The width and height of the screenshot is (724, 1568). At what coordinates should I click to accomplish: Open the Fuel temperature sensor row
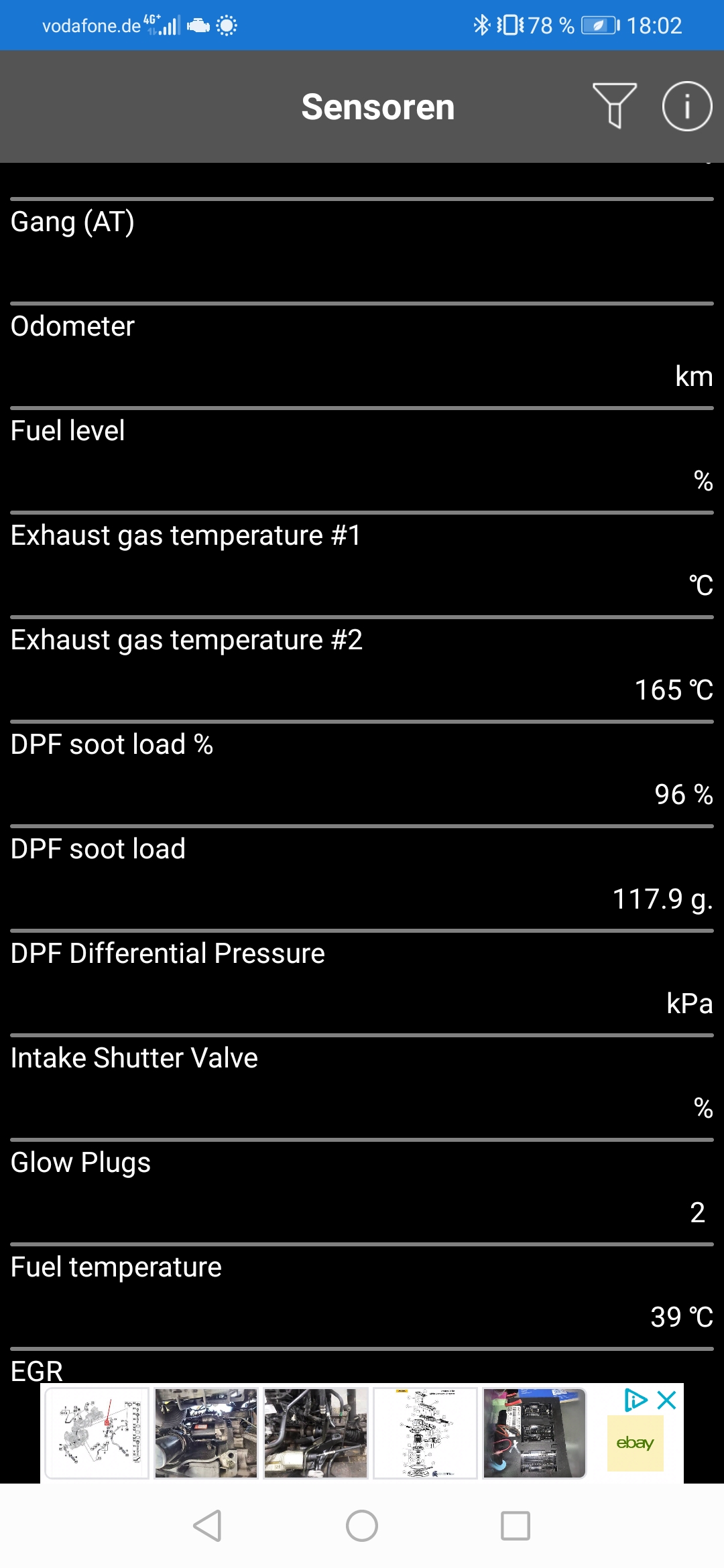362,1295
